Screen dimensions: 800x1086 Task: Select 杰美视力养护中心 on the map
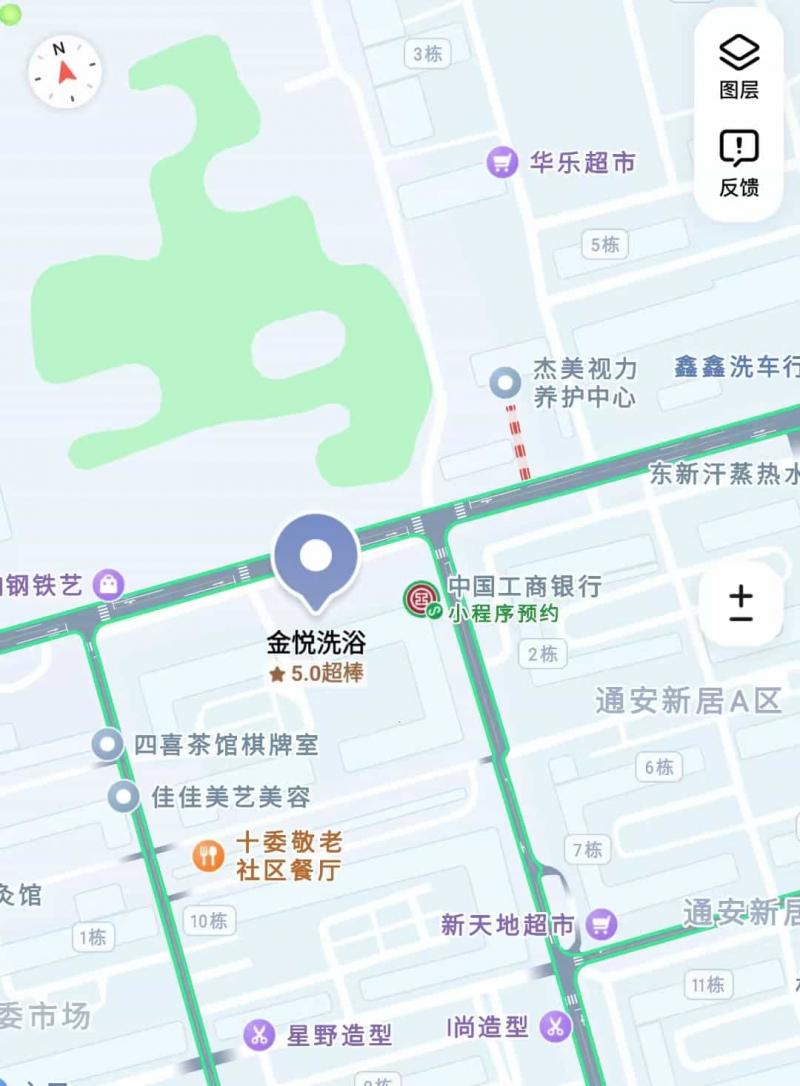[505, 382]
